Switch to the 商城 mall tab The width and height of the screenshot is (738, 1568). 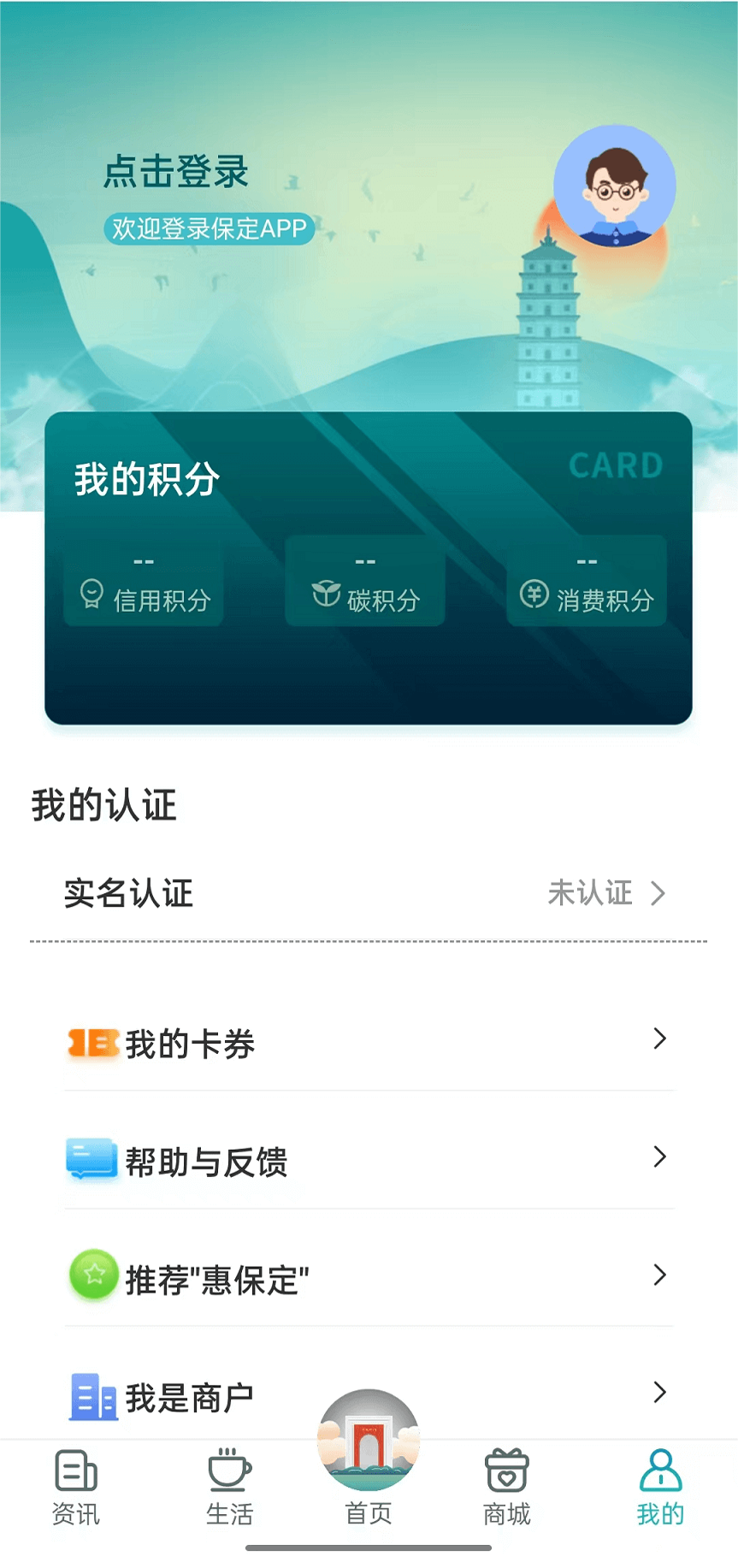(506, 1488)
